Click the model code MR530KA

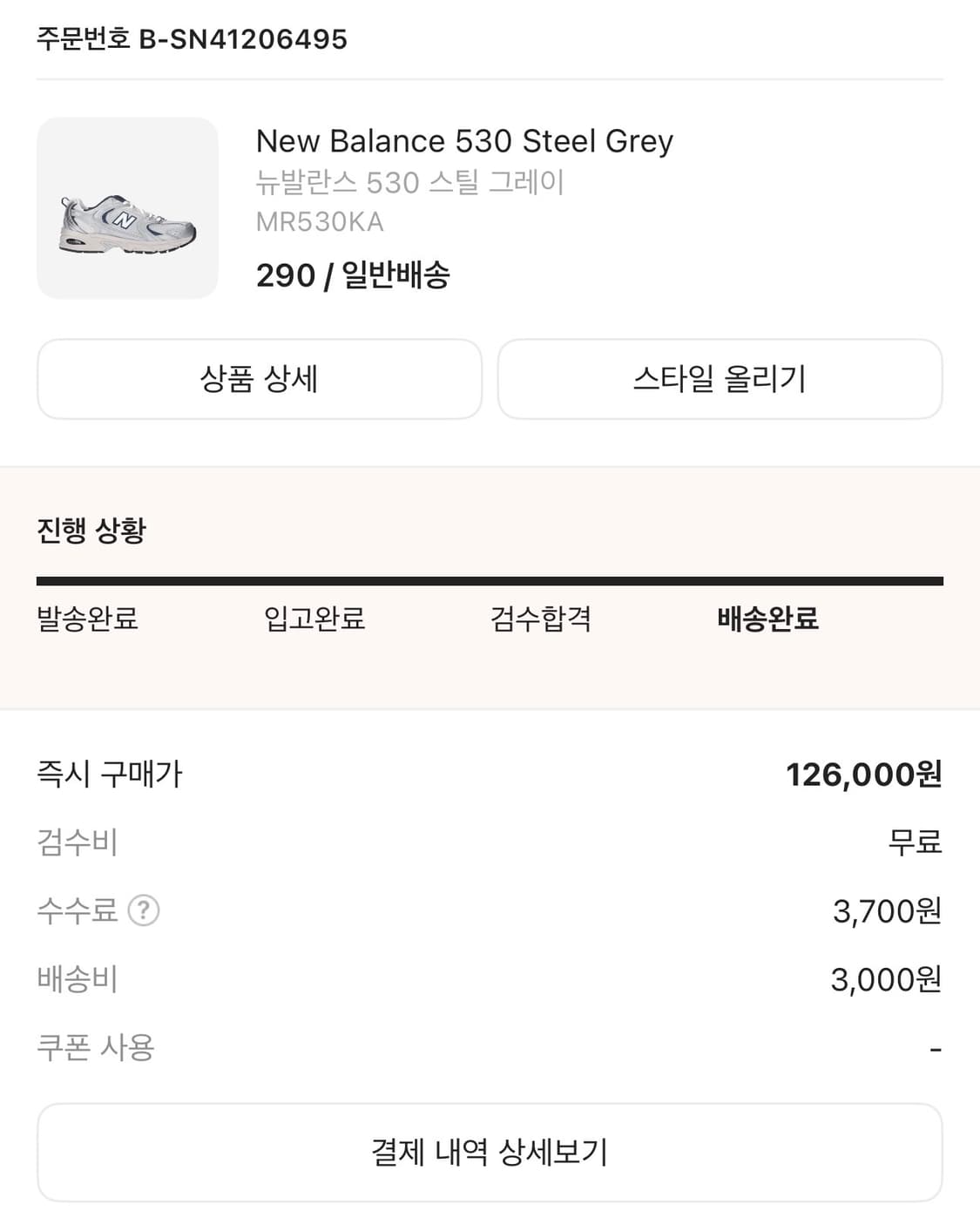(320, 223)
